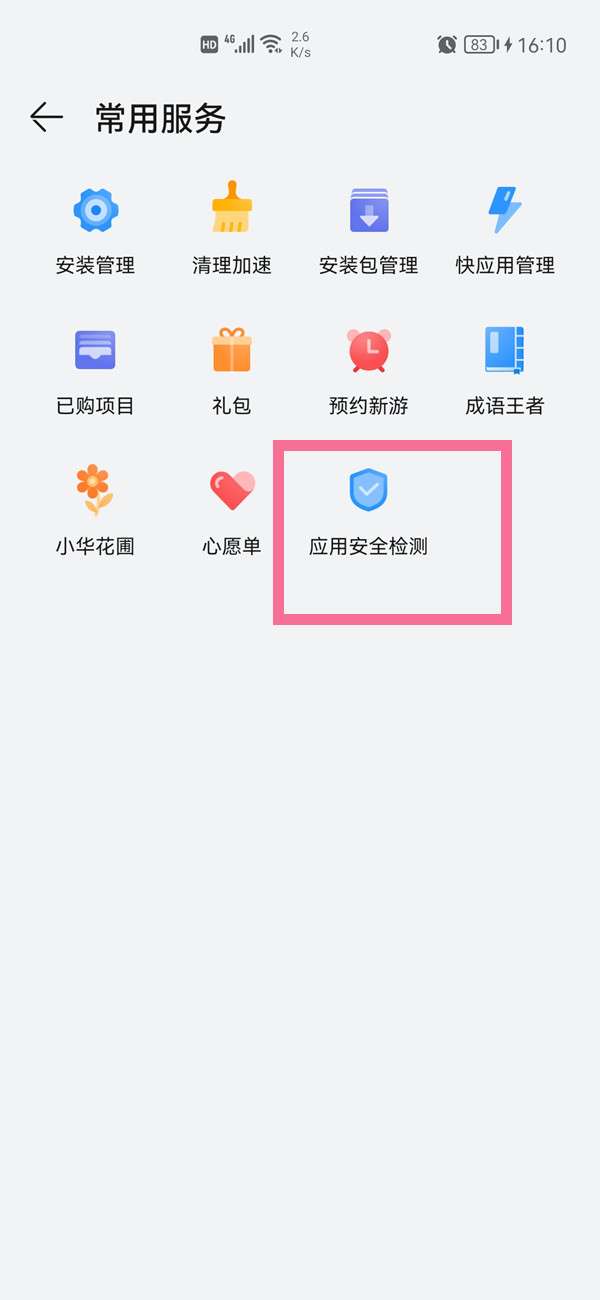The height and width of the screenshot is (1300, 600).
Task: Launch 成语王者
Action: (505, 370)
